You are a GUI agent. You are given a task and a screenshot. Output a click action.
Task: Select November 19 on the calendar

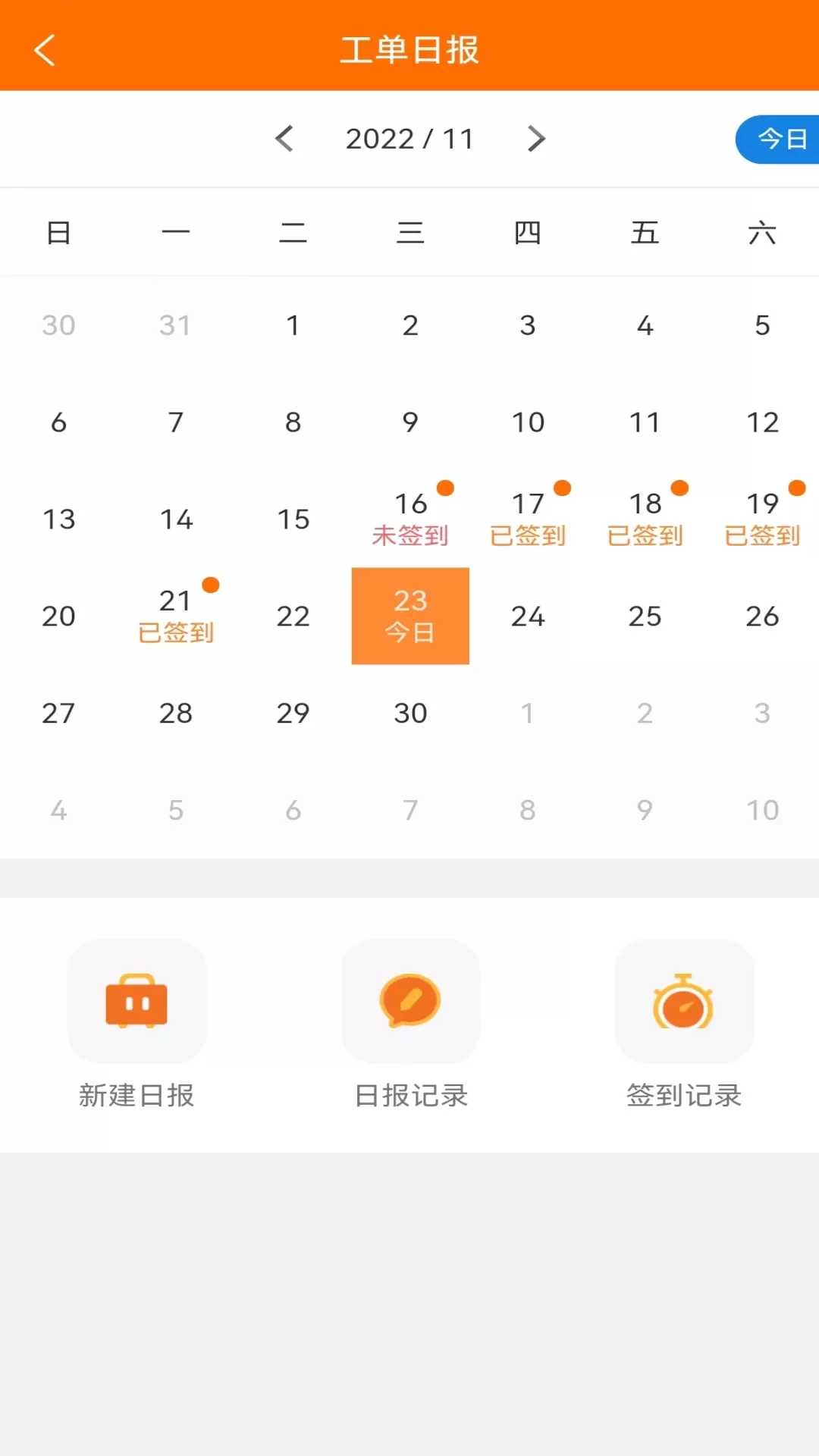click(x=762, y=519)
